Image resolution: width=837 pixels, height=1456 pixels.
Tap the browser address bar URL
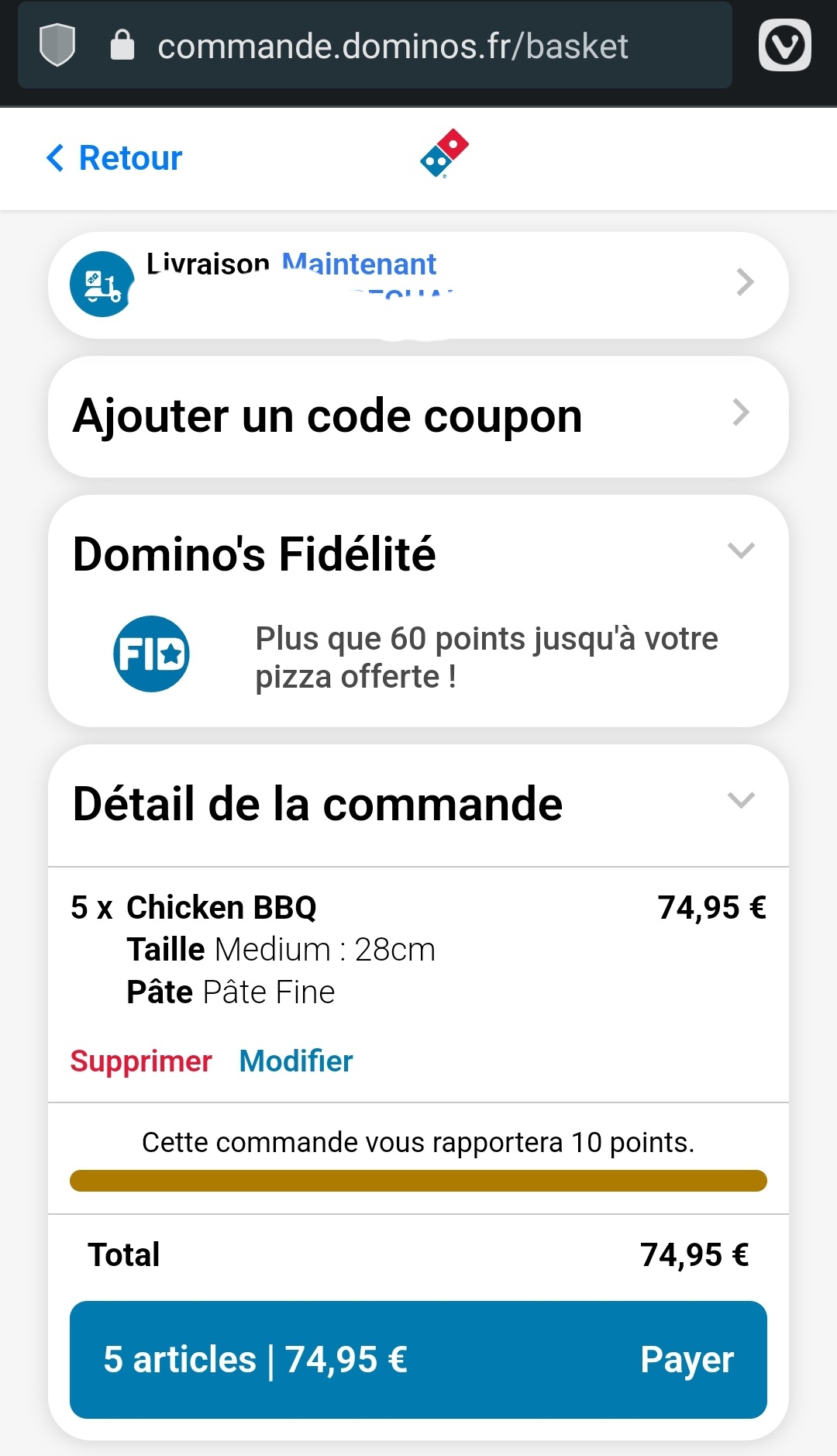pos(392,47)
